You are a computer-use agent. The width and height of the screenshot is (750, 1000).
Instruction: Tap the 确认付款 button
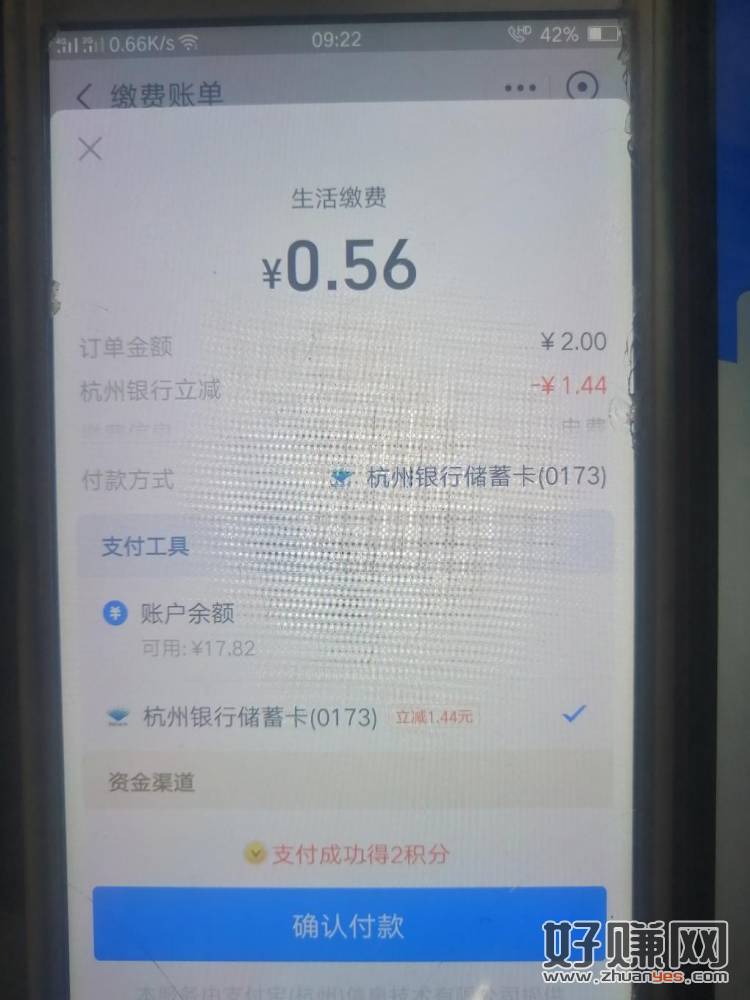click(348, 924)
